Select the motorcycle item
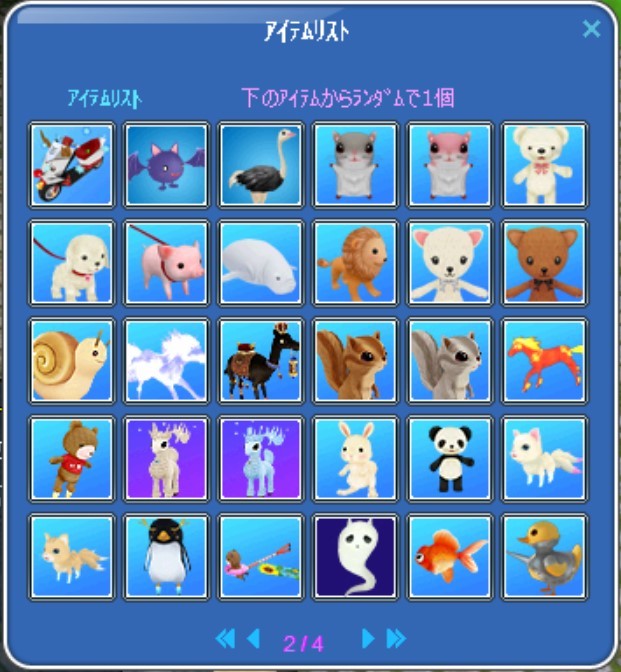Viewport: 621px width, 672px height. point(72,165)
